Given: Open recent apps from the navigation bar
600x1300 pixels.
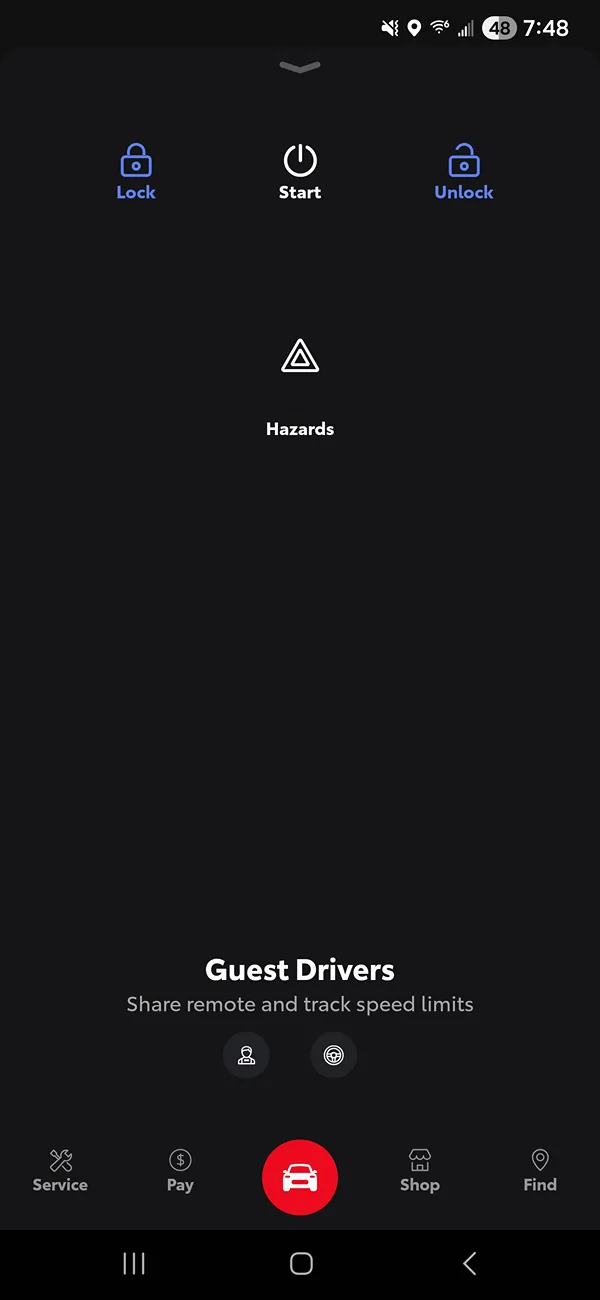Looking at the screenshot, I should click(133, 1263).
